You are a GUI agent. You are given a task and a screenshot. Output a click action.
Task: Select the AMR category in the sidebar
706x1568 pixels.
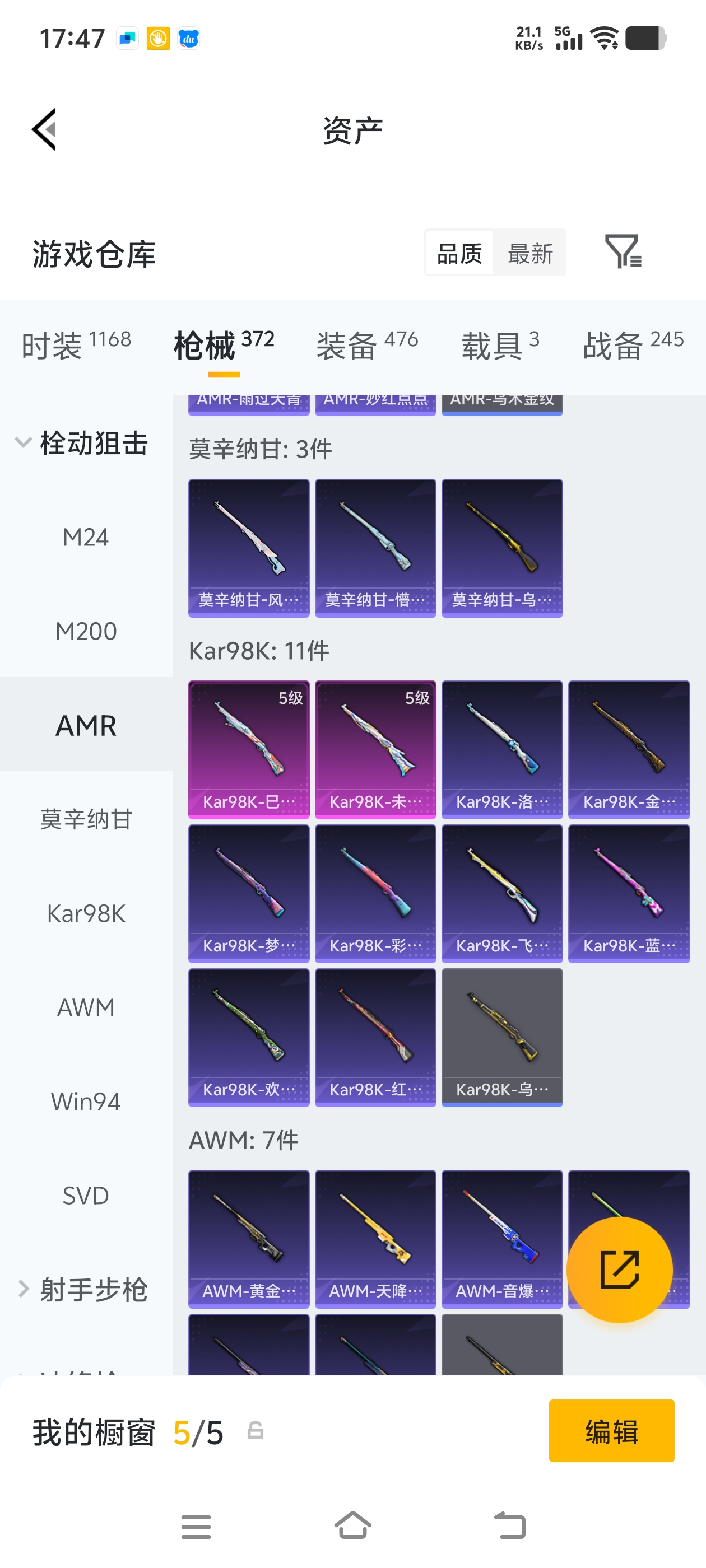(x=86, y=725)
